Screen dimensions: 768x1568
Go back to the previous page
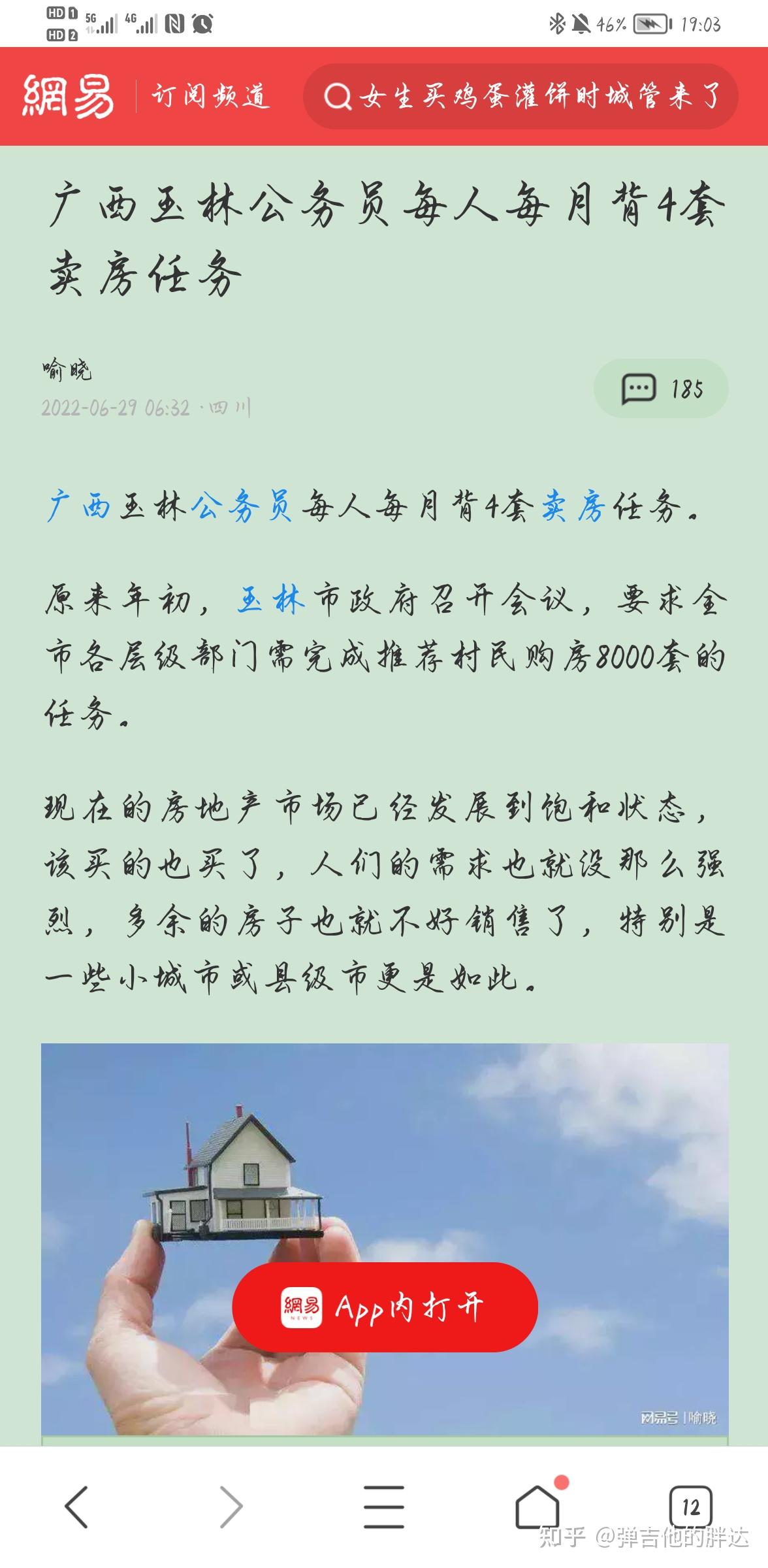coord(76,1506)
